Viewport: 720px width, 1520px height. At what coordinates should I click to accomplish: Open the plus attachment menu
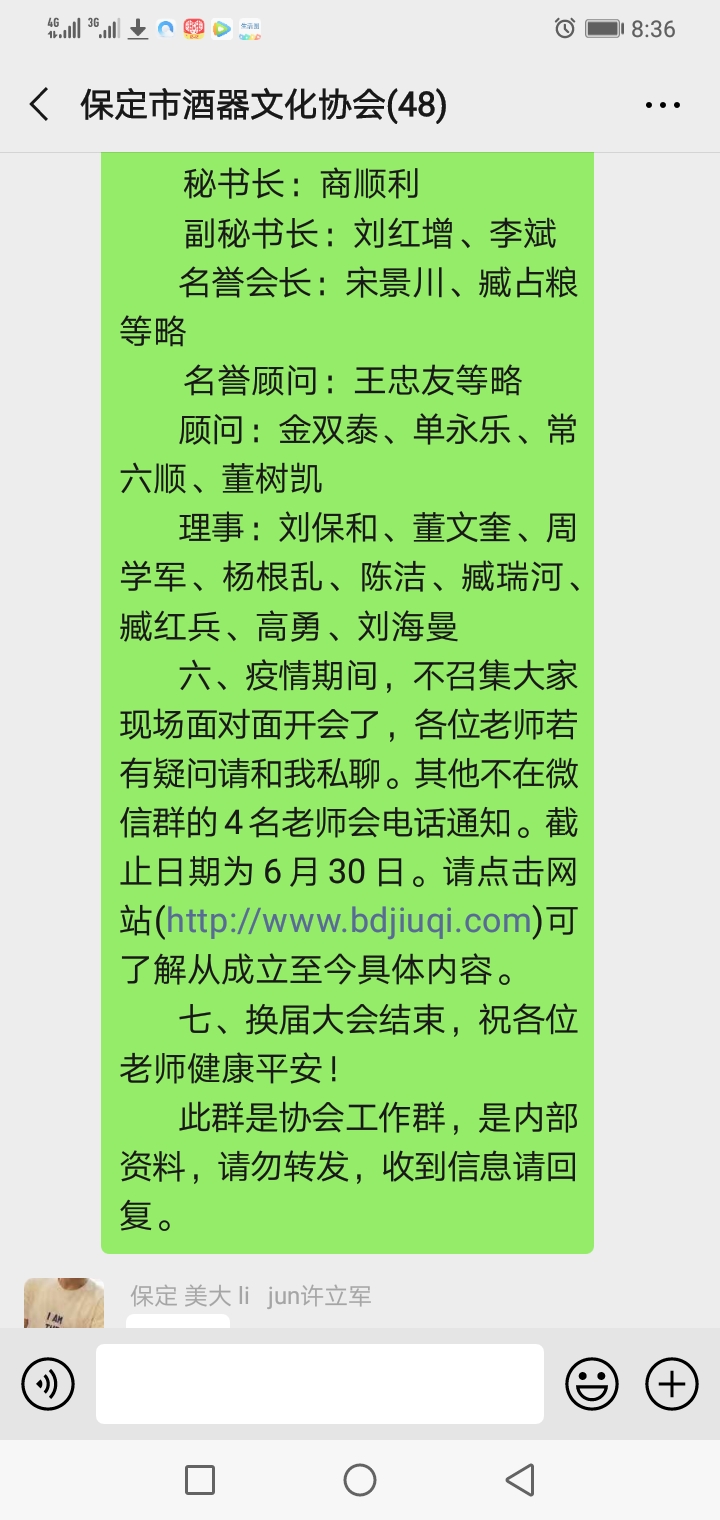(x=671, y=1385)
